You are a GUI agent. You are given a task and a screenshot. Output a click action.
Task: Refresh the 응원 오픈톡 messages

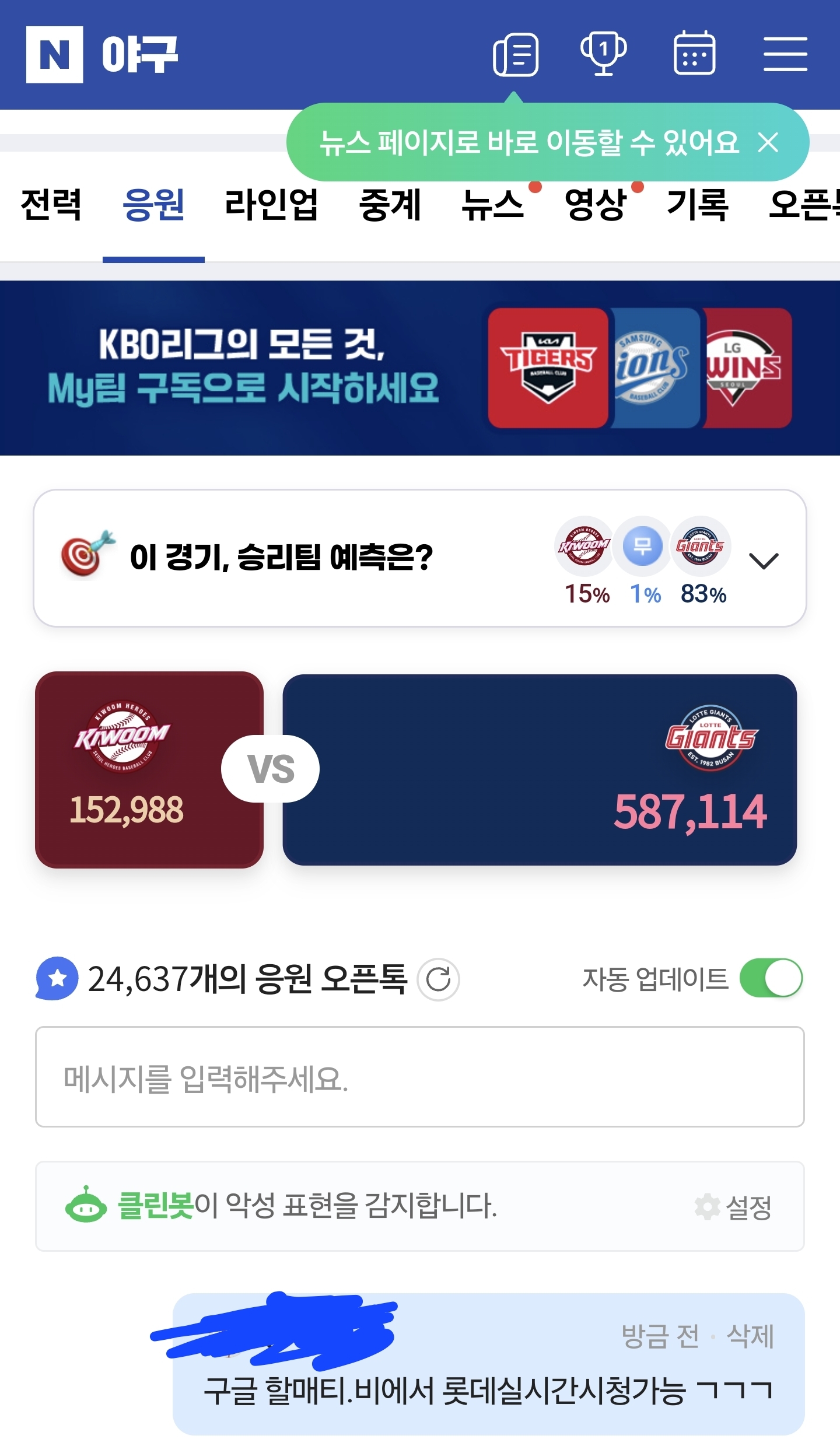[x=438, y=980]
